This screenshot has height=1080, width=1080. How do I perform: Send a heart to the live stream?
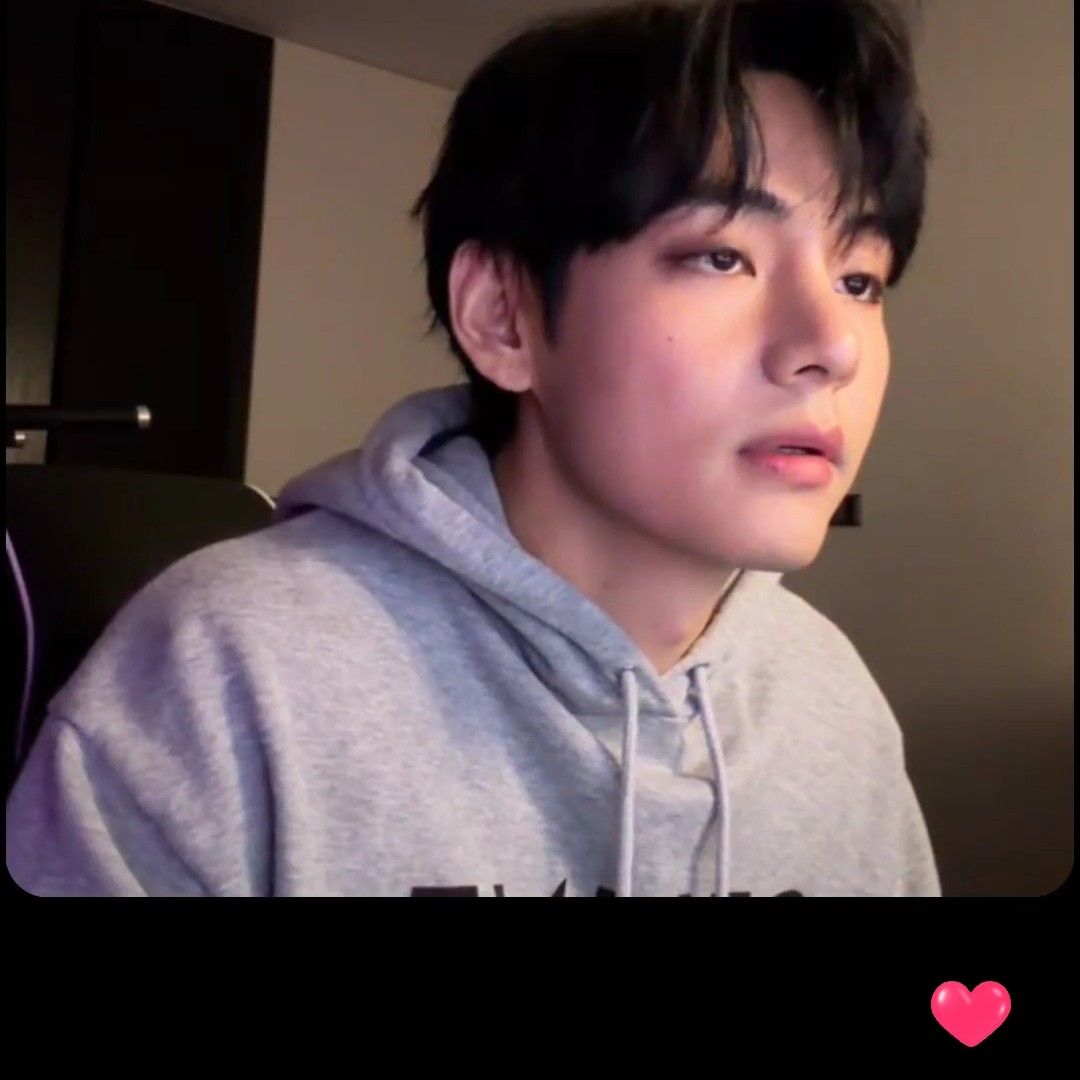tap(970, 1012)
